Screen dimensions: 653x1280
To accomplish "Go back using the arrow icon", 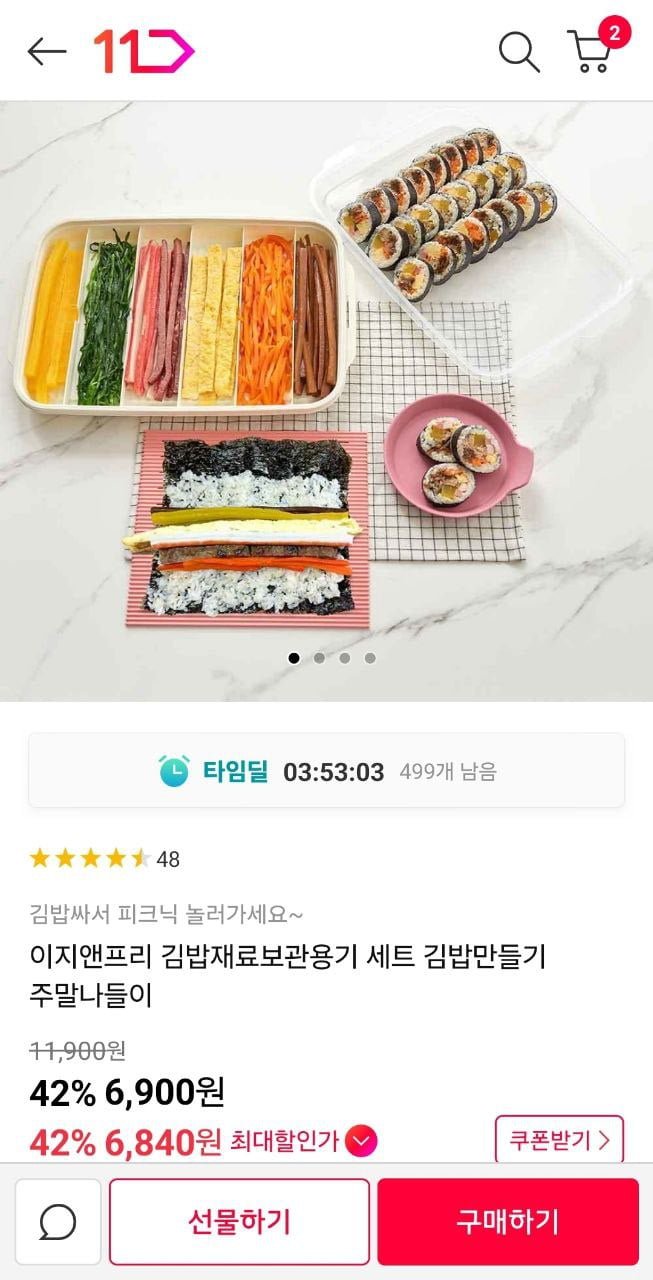I will [46, 51].
